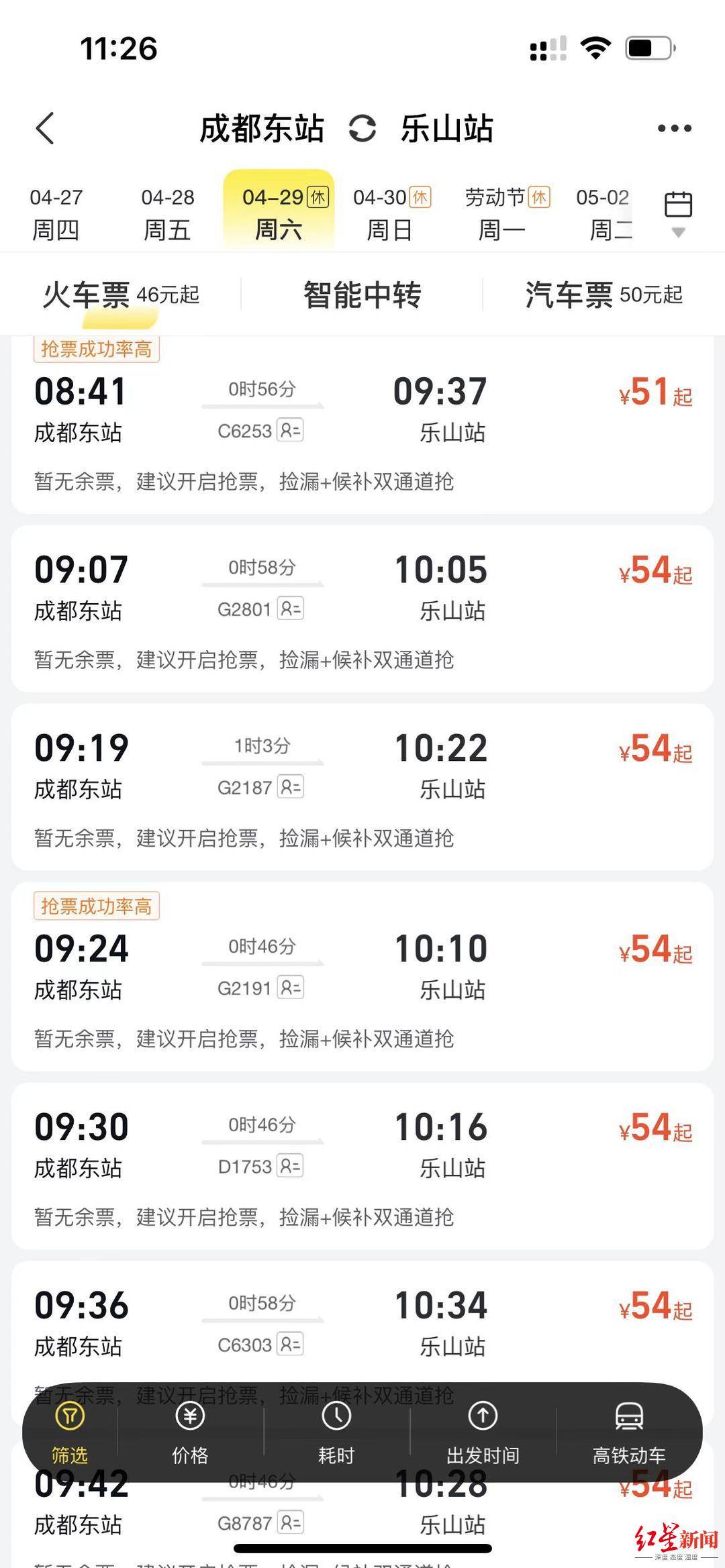Open the three-dot overflow menu
Screen dimensions: 725x1568
(674, 128)
